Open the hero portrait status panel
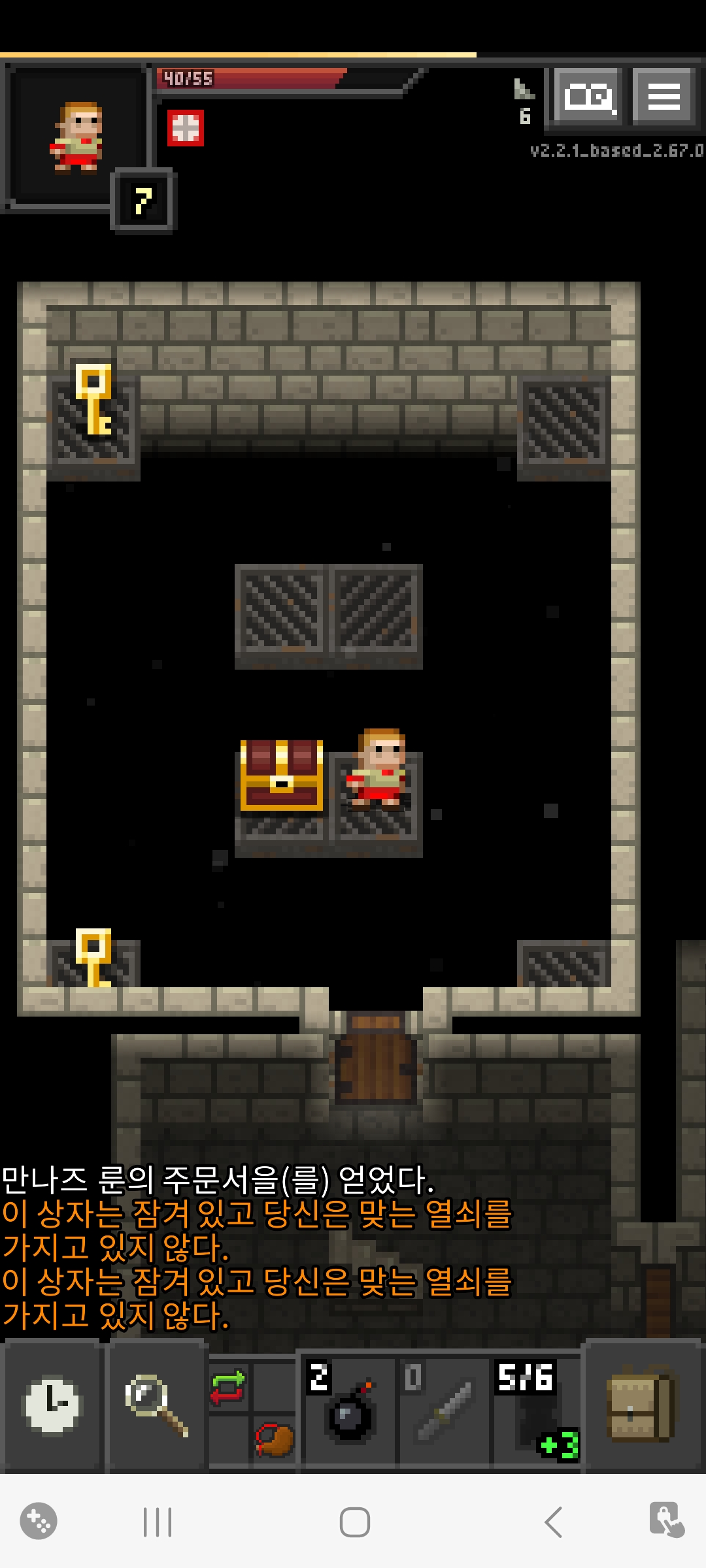The image size is (706, 1568). (77, 137)
